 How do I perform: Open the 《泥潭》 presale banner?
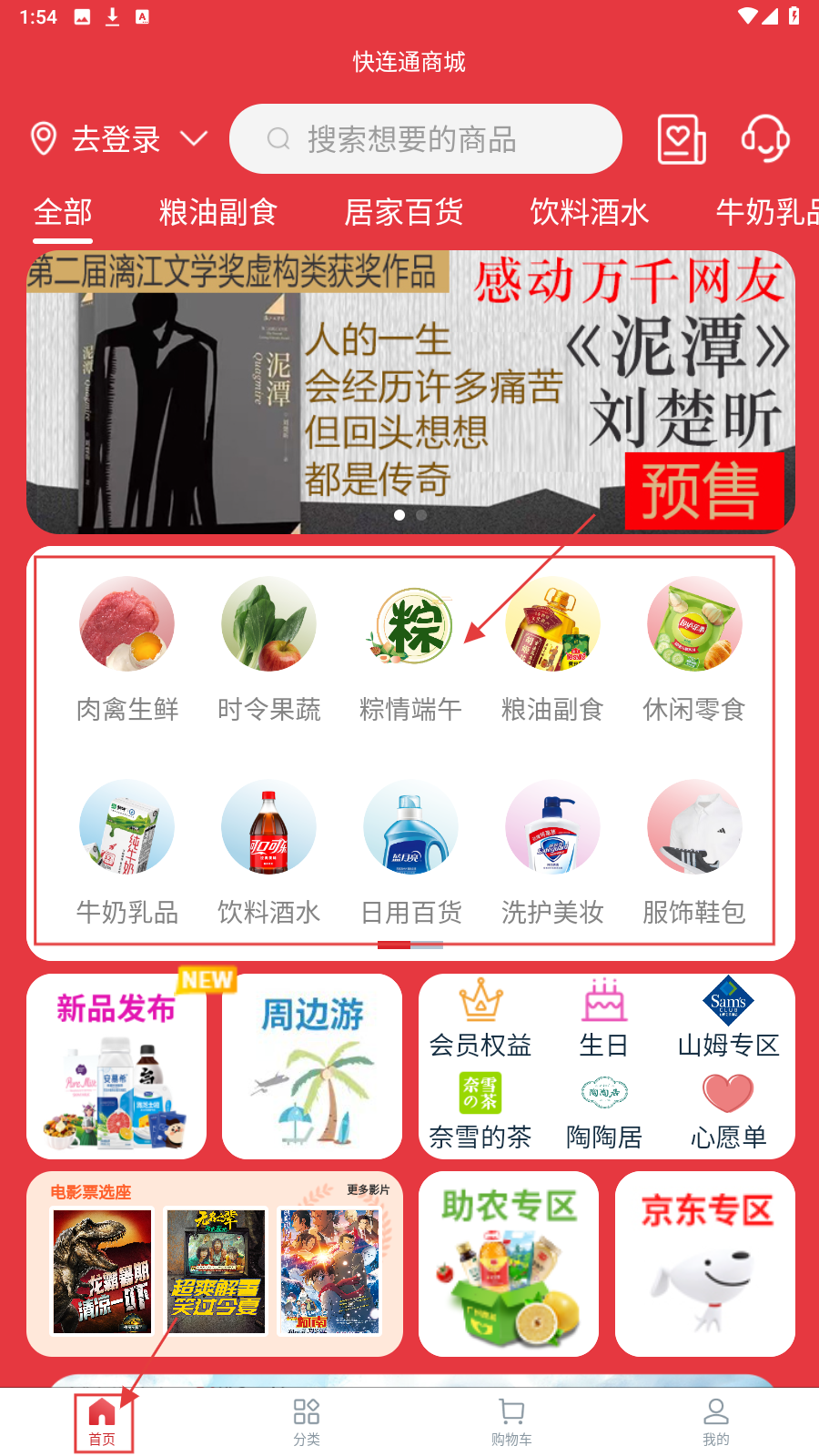[x=410, y=392]
